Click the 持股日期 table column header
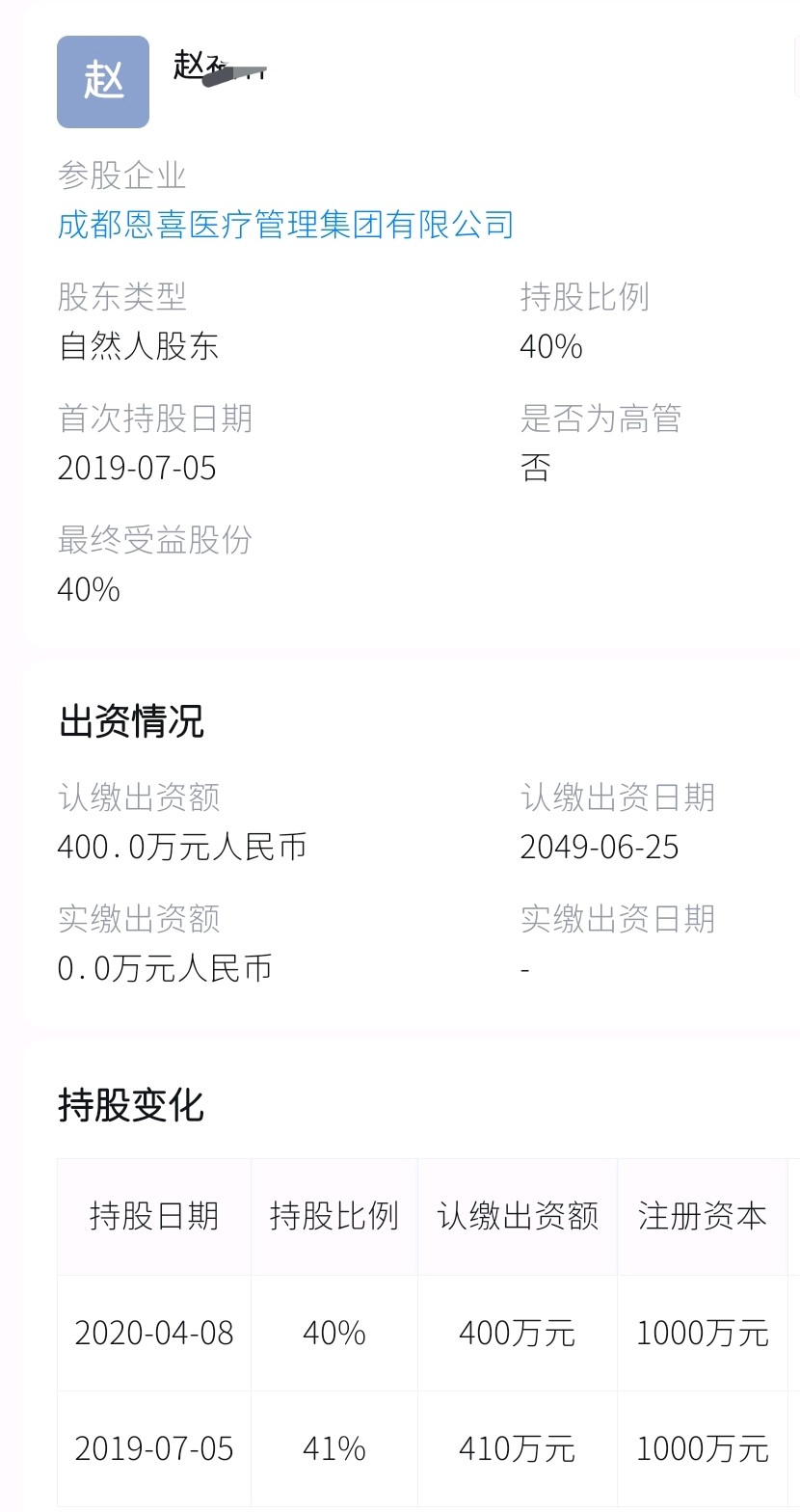The height and width of the screenshot is (1512, 800). [x=153, y=1217]
